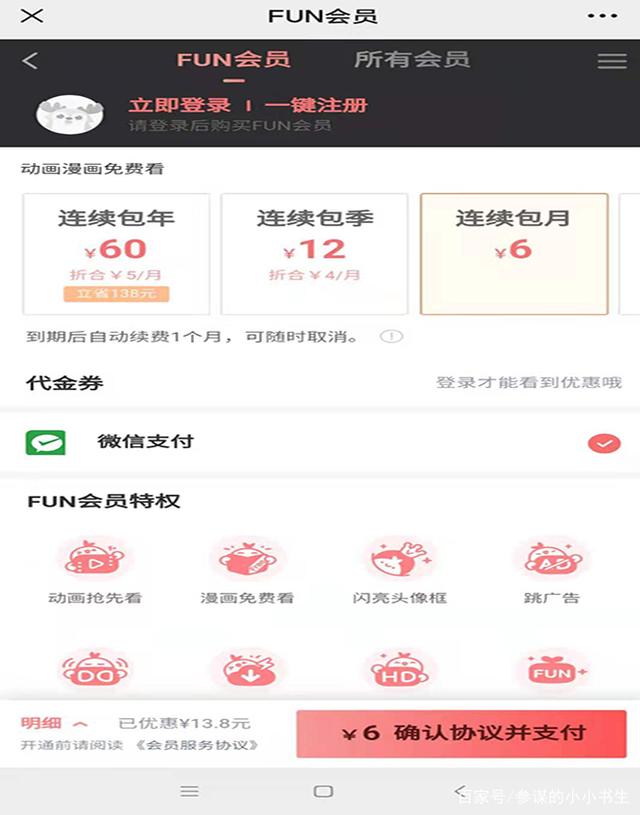
Task: Expand the 明细 price details
Action: (54, 723)
